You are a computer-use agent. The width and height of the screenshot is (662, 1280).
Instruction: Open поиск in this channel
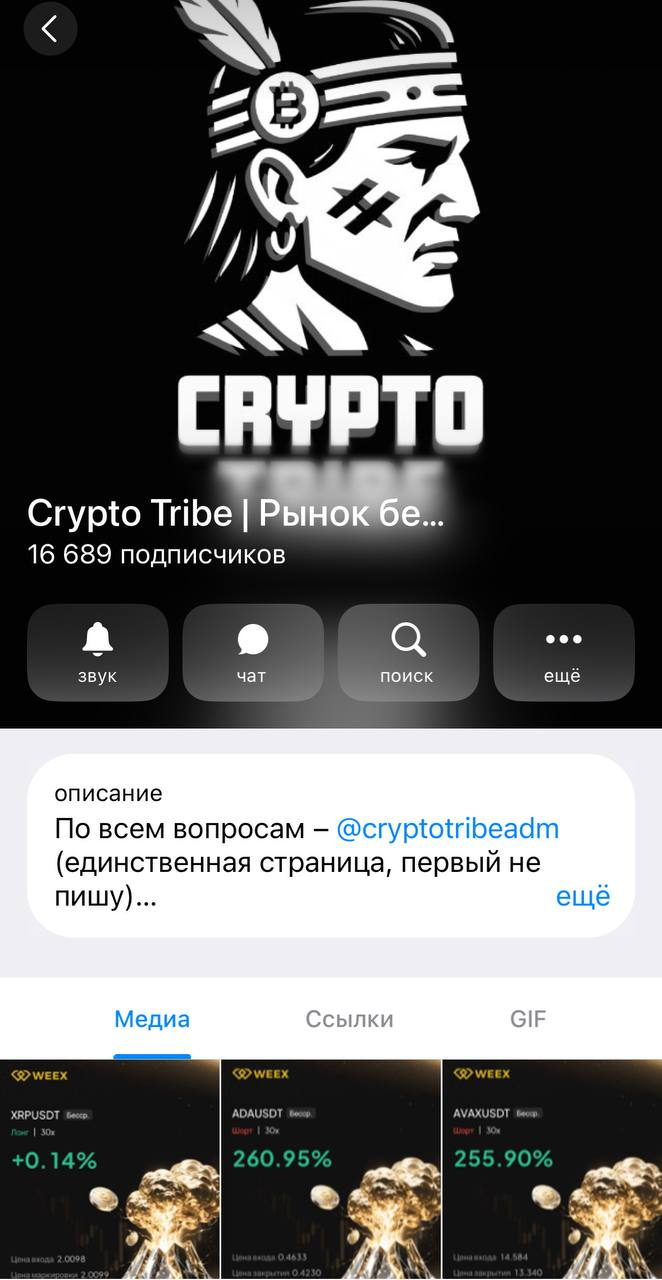point(408,653)
